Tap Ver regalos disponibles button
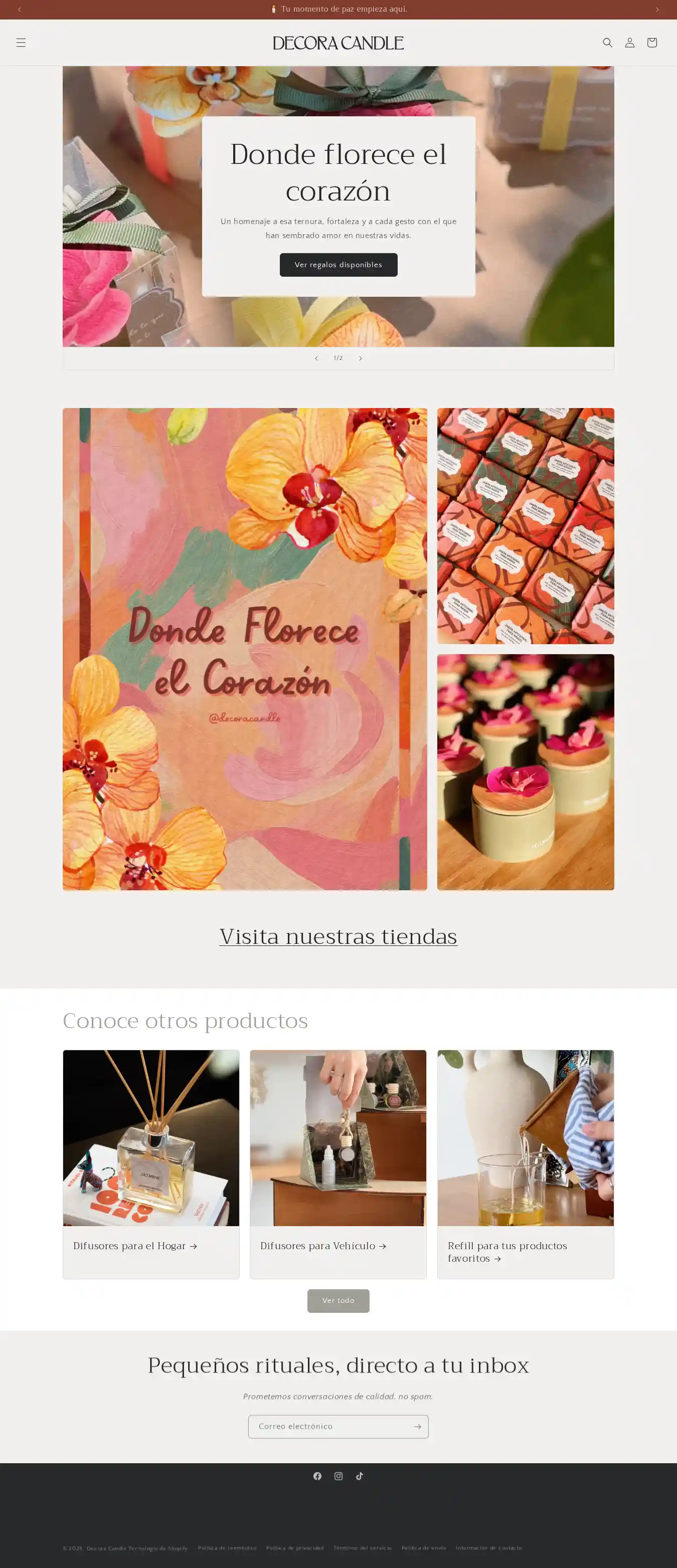The height and width of the screenshot is (1568, 677). [338, 265]
